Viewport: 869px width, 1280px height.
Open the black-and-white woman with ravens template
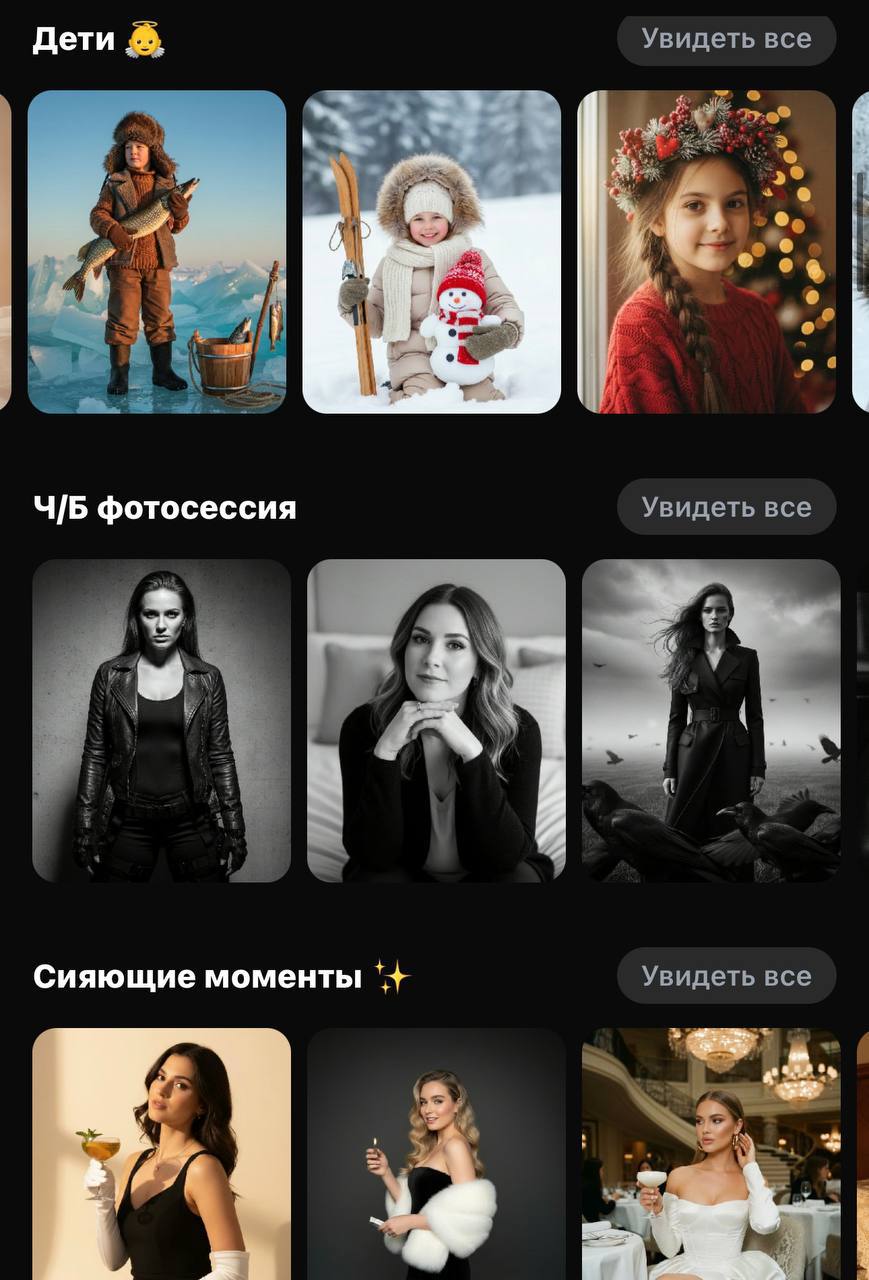[x=711, y=720]
